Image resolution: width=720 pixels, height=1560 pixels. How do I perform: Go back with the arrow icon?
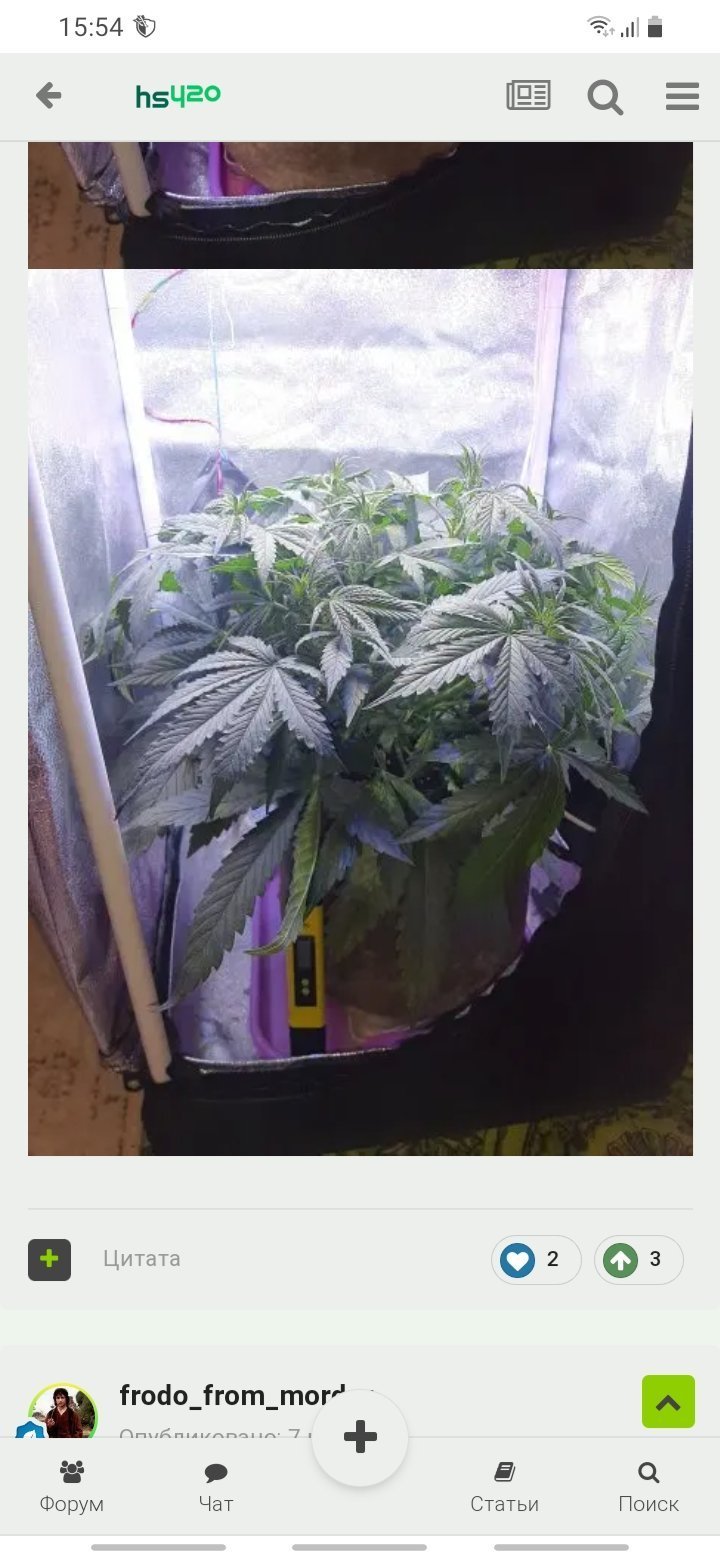[x=48, y=96]
